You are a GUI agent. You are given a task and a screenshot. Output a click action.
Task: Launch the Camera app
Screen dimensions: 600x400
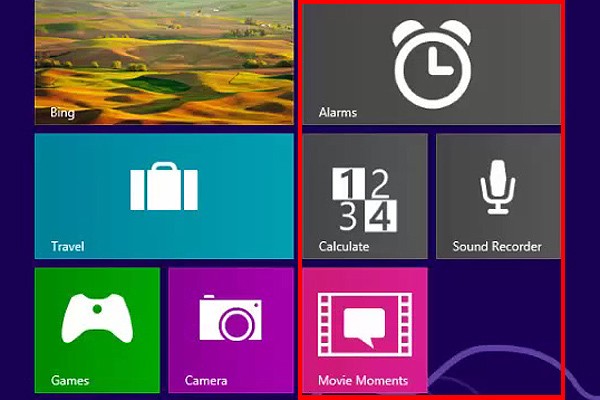coord(230,329)
